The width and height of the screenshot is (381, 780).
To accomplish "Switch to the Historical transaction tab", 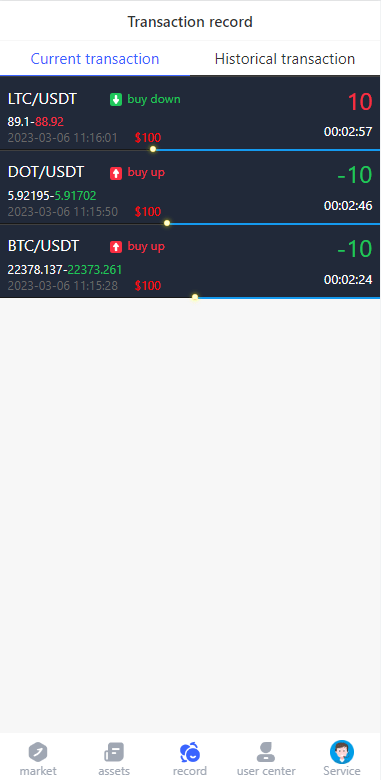I will pos(285,59).
